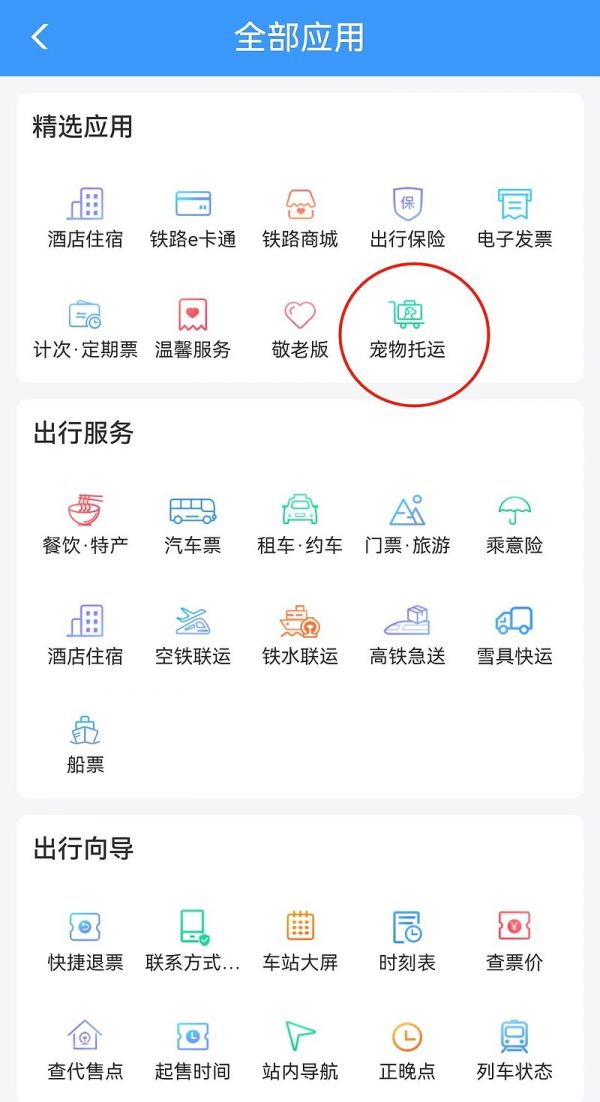Open 铁路e卡通
Image resolution: width=600 pixels, height=1102 pixels.
193,219
